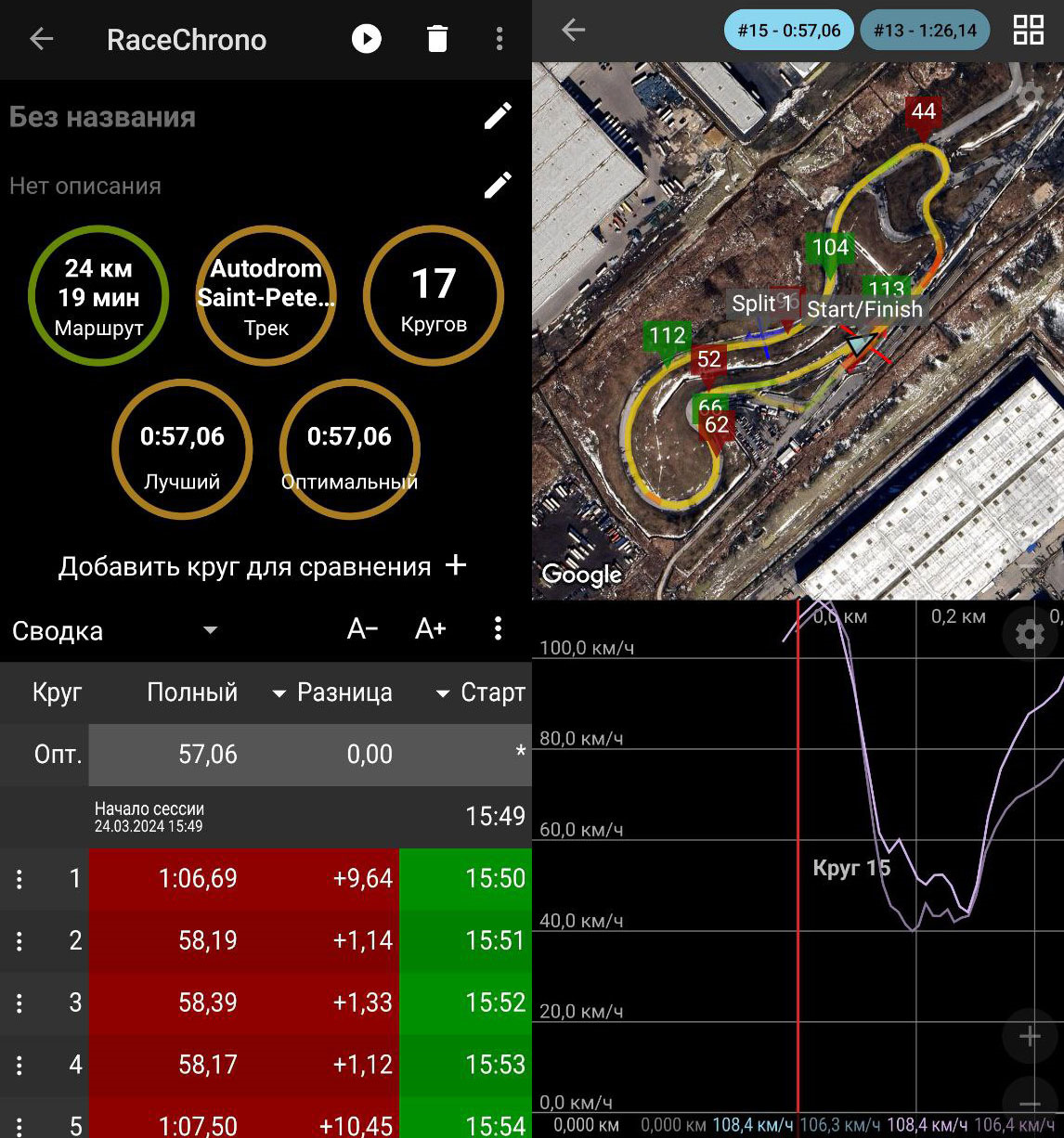Select the lap chip #13 - 1:26,14
The width and height of the screenshot is (1064, 1138).
[925, 31]
